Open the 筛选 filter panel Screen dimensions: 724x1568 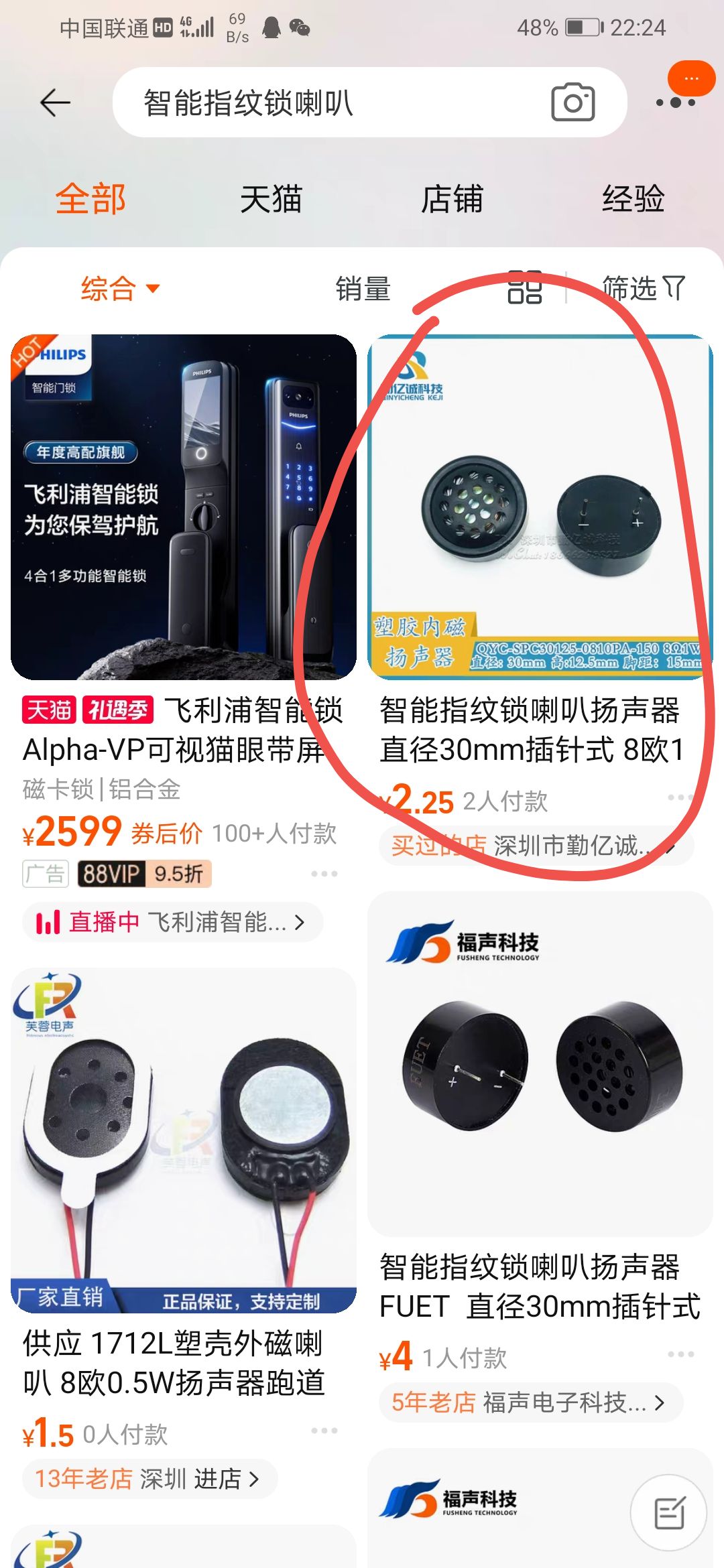(x=643, y=288)
